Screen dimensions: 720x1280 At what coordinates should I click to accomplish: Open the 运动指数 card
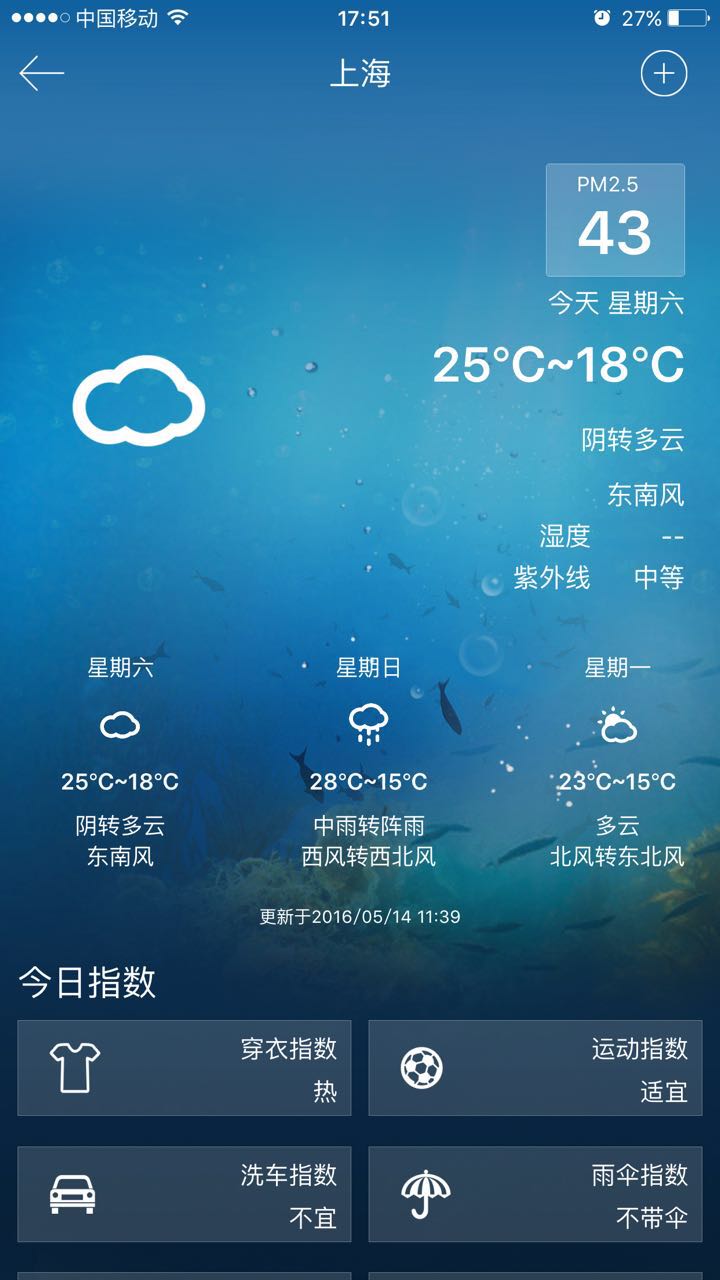tap(535, 1068)
